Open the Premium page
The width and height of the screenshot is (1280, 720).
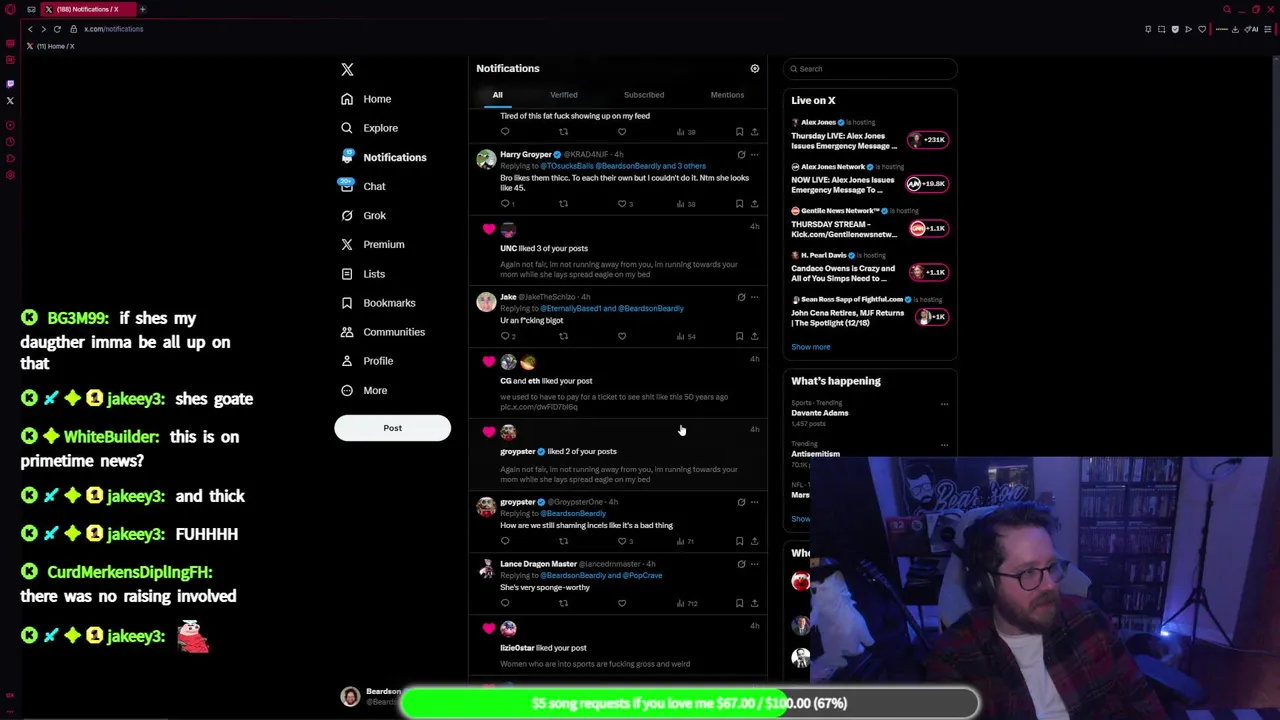pyautogui.click(x=383, y=244)
